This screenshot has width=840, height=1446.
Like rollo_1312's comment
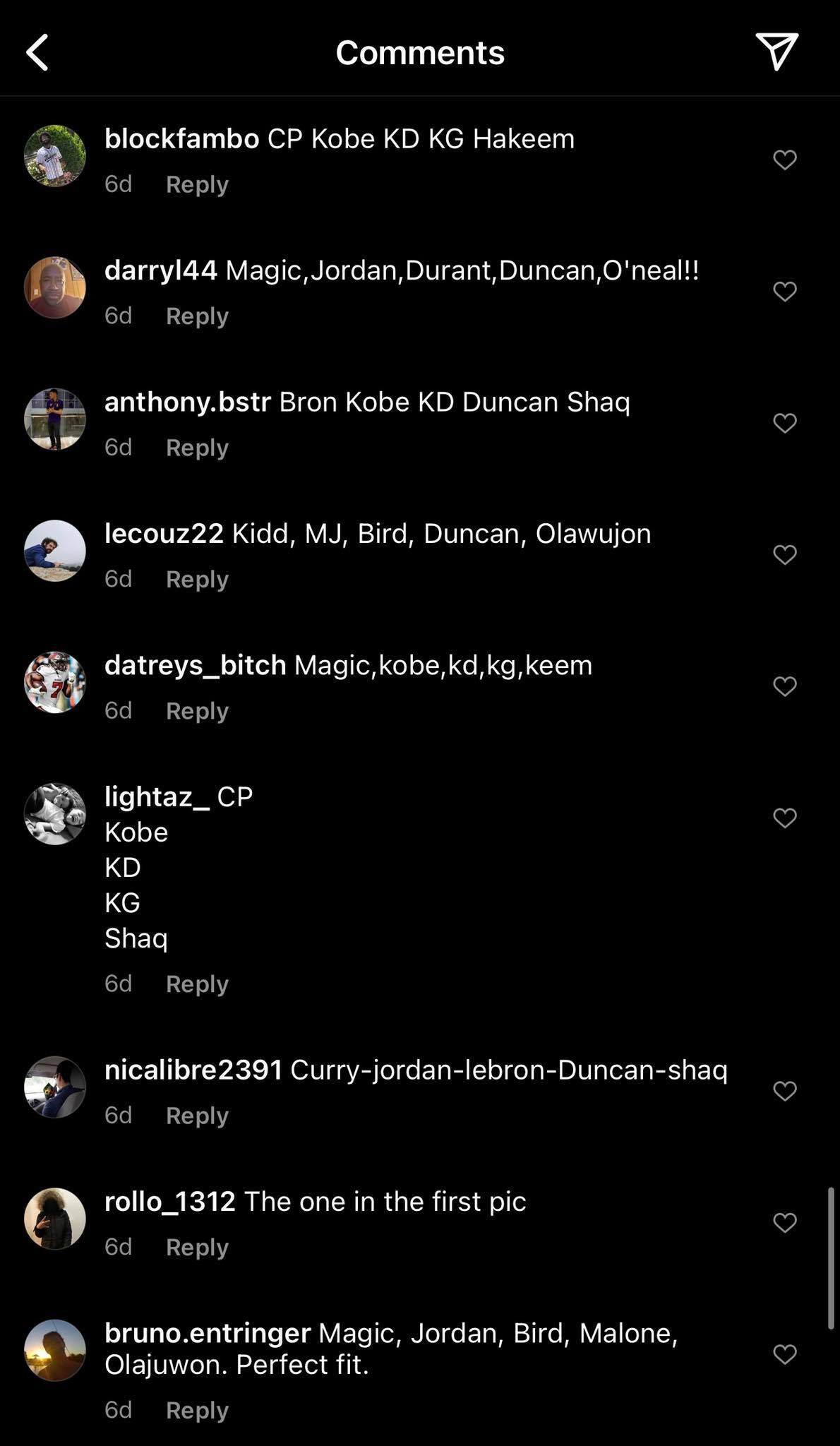point(784,1222)
